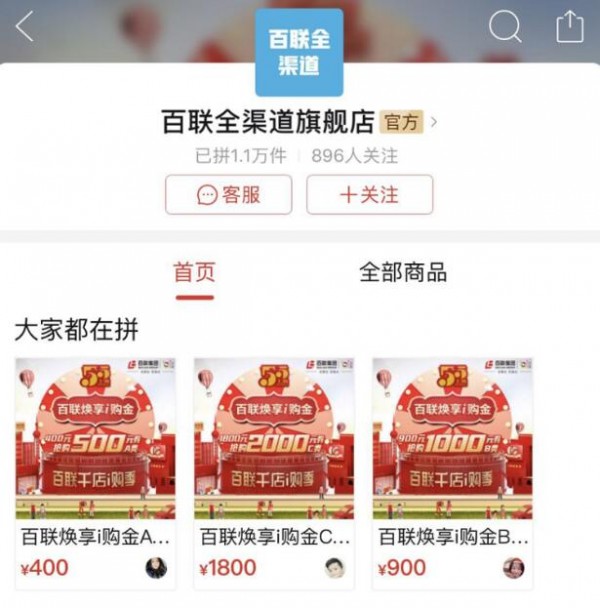Share this store page
The width and height of the screenshot is (600, 608).
pos(569,26)
